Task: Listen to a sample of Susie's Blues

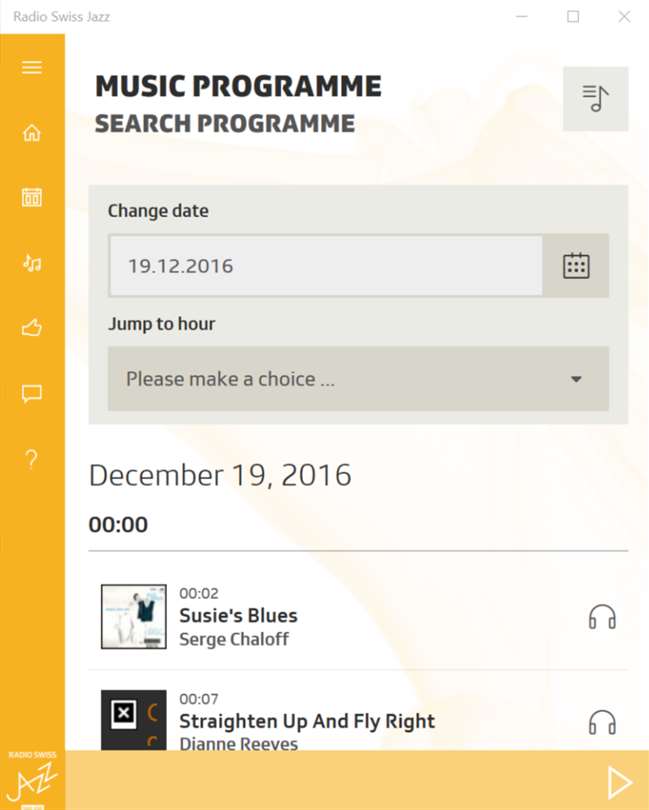Action: 602,617
